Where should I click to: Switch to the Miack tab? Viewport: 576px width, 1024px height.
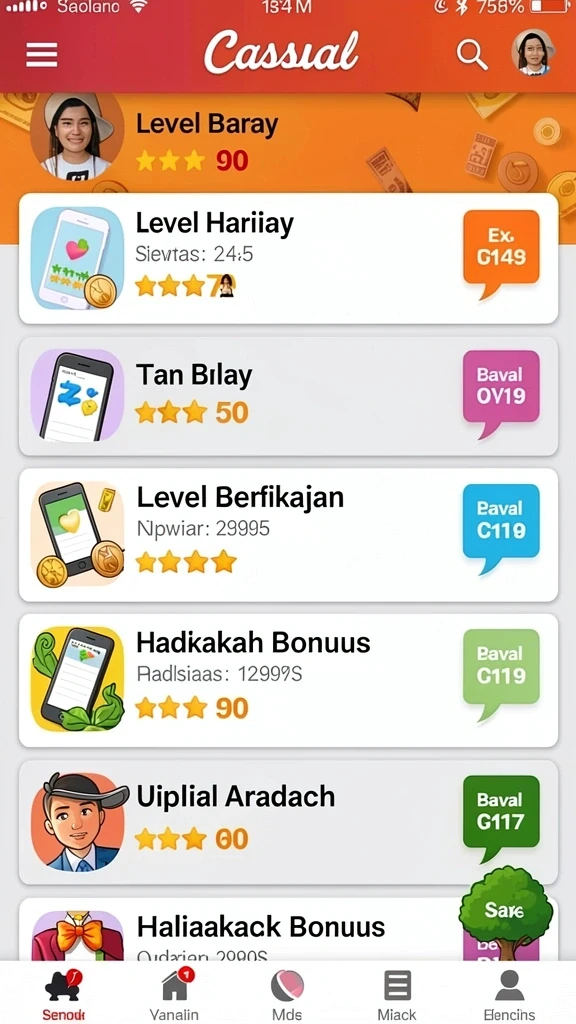(x=396, y=995)
